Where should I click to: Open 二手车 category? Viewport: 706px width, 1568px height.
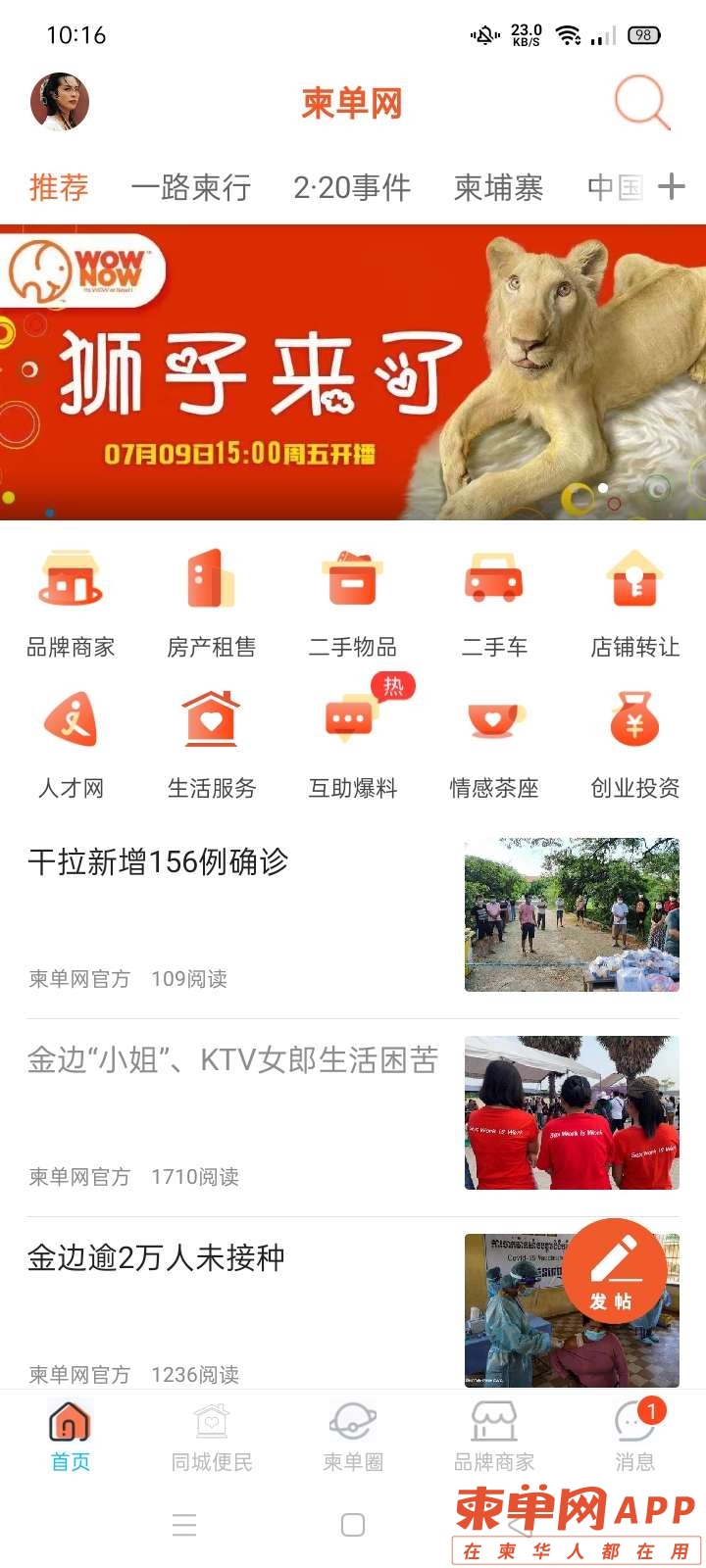pyautogui.click(x=494, y=603)
